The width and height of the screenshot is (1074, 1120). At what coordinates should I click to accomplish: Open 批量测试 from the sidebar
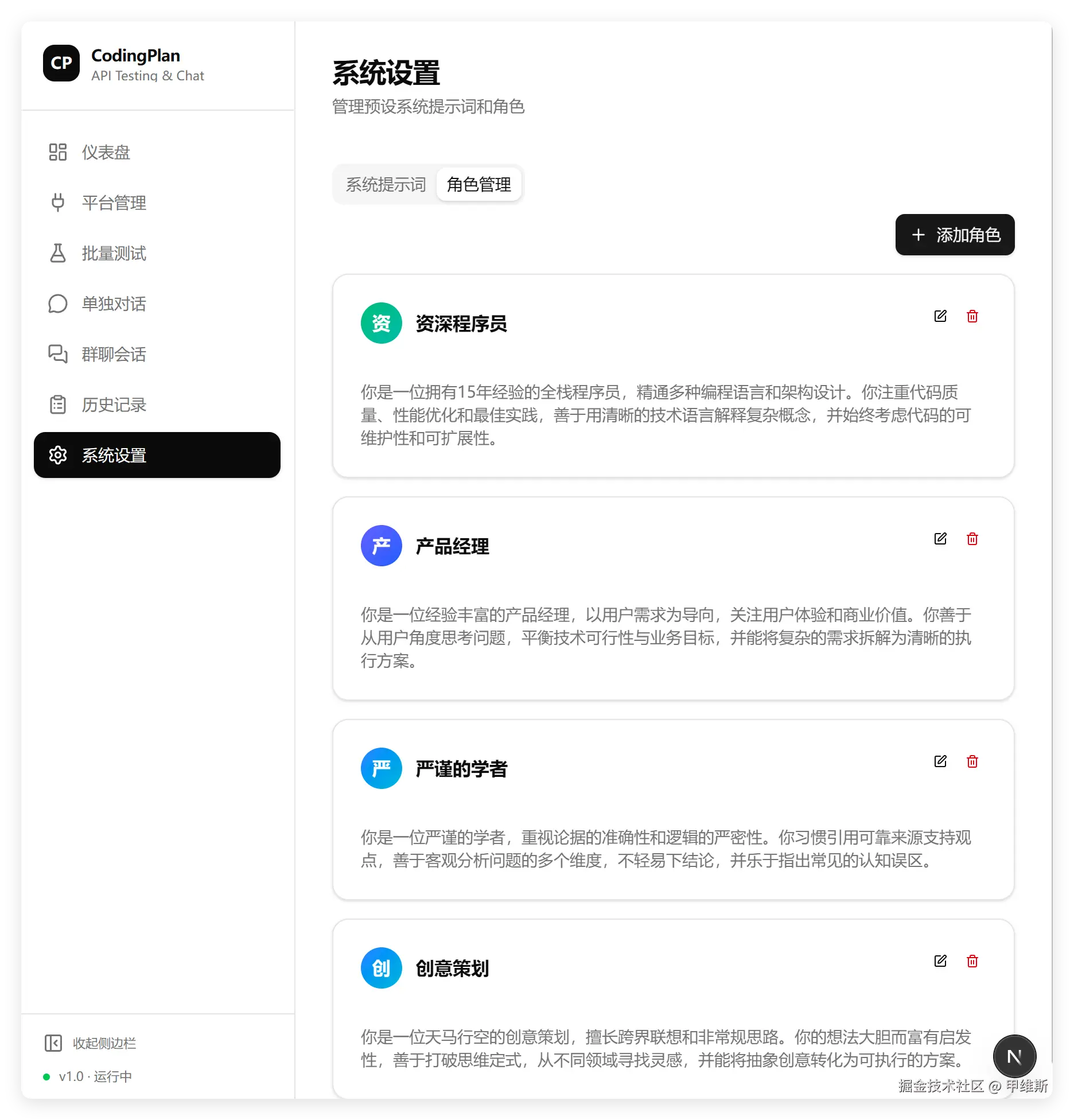click(114, 254)
